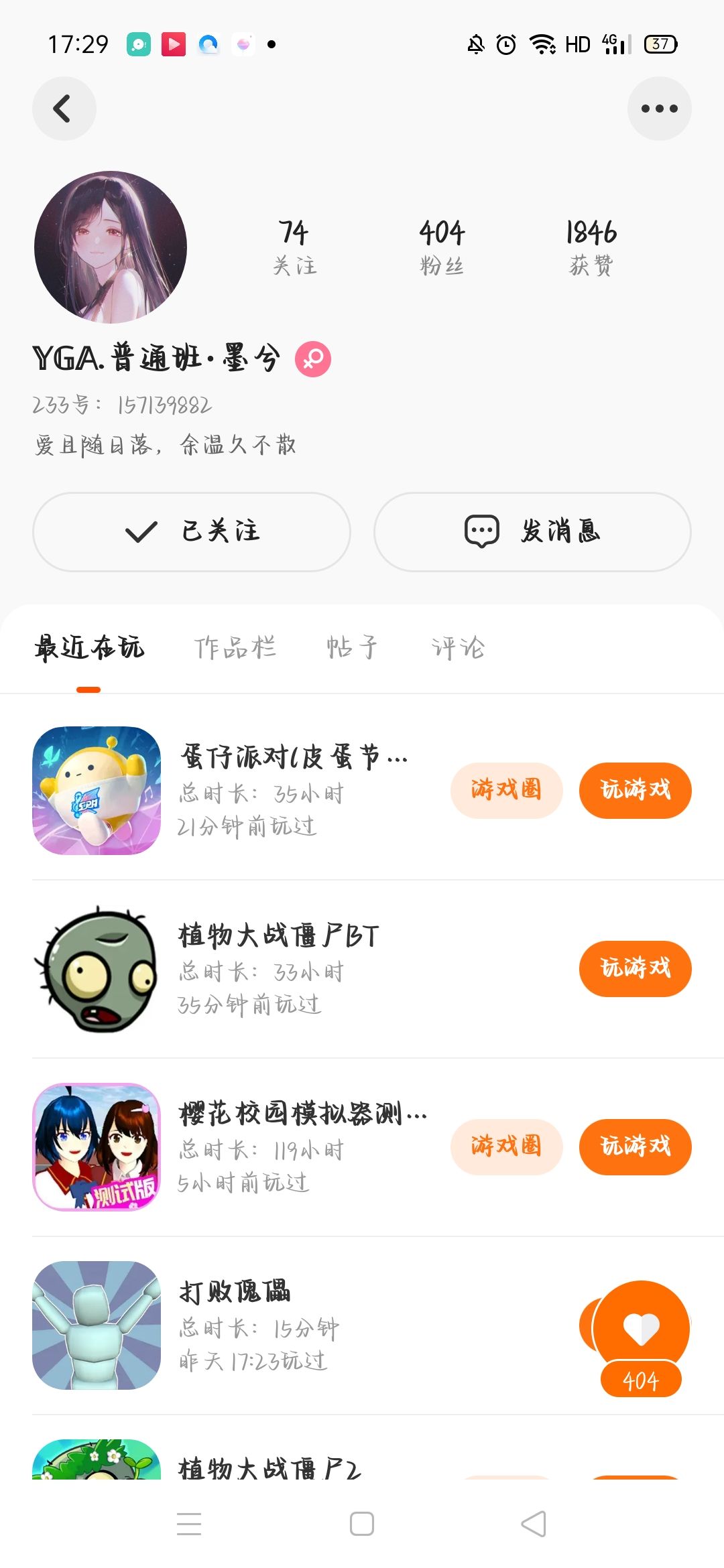View the profile avatar picture
The image size is (724, 1568).
point(111,247)
